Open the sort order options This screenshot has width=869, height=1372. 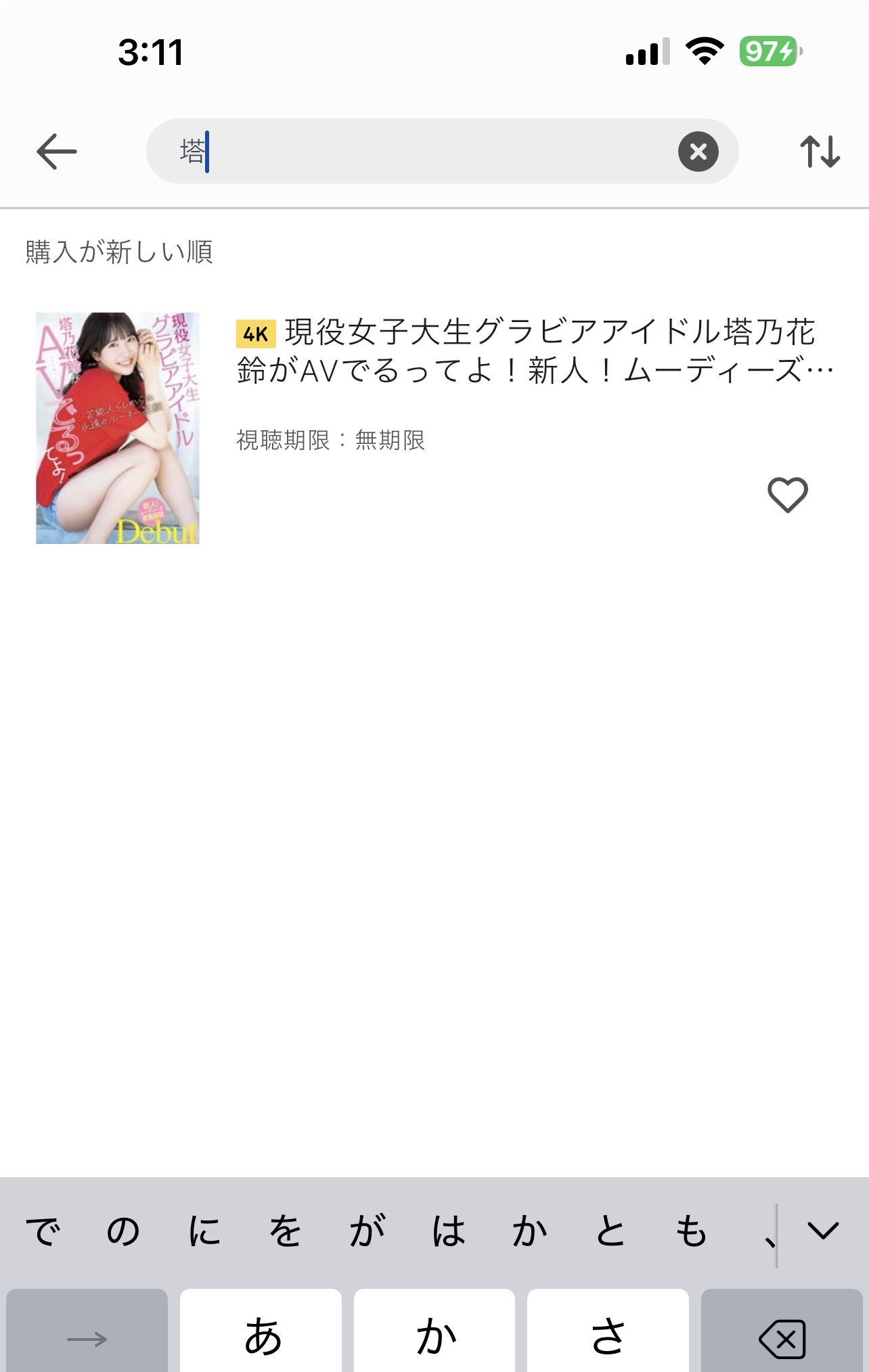tap(820, 152)
